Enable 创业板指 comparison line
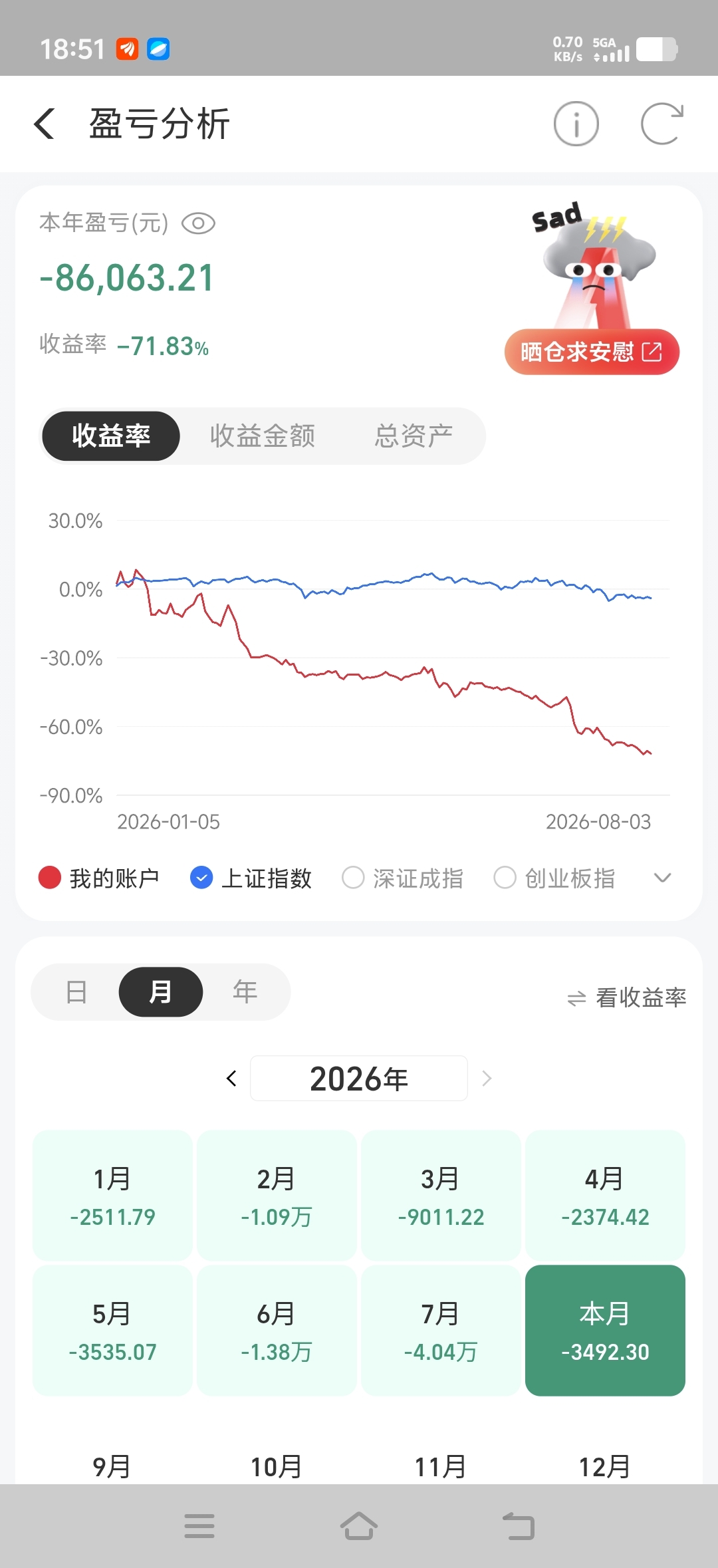The image size is (718, 1568). tap(554, 878)
